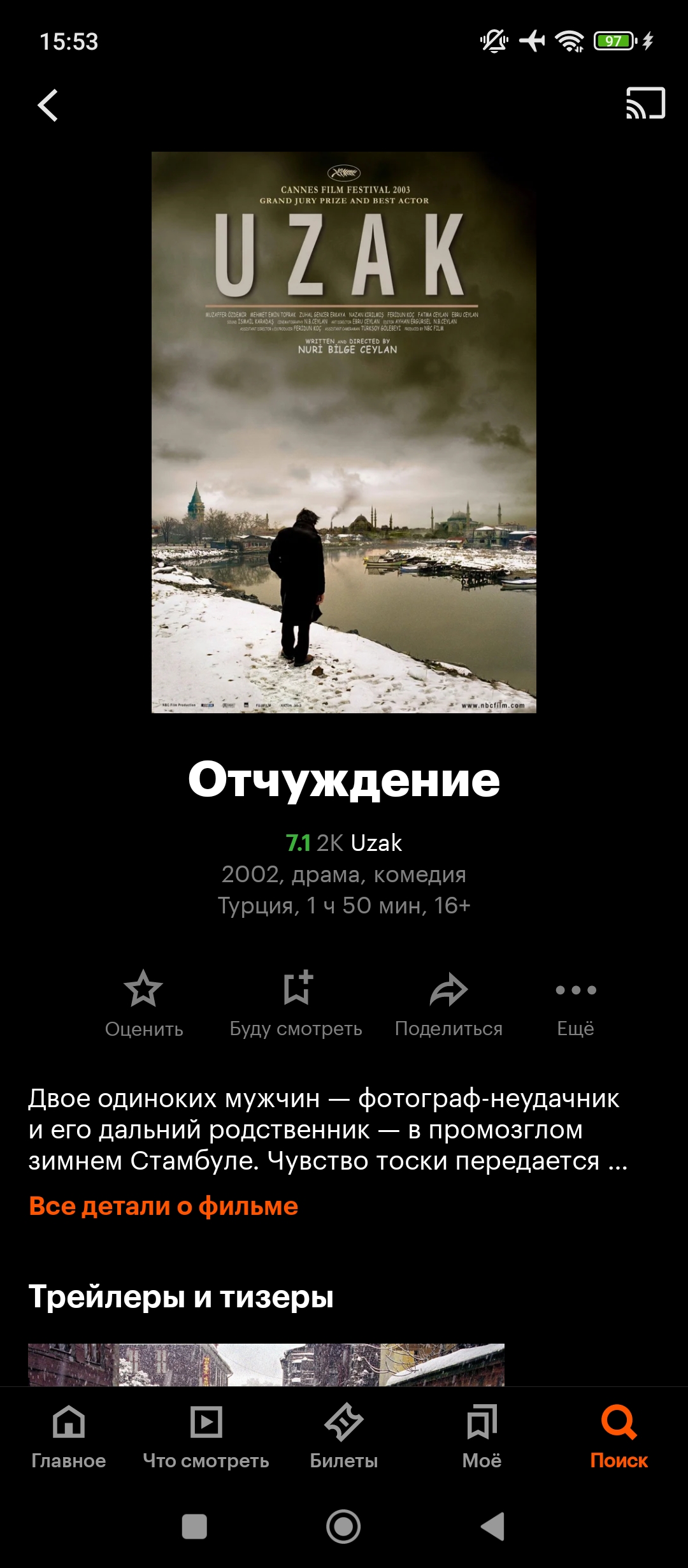688x1568 pixels.
Task: Go to the Моё tab
Action: pos(482,1434)
